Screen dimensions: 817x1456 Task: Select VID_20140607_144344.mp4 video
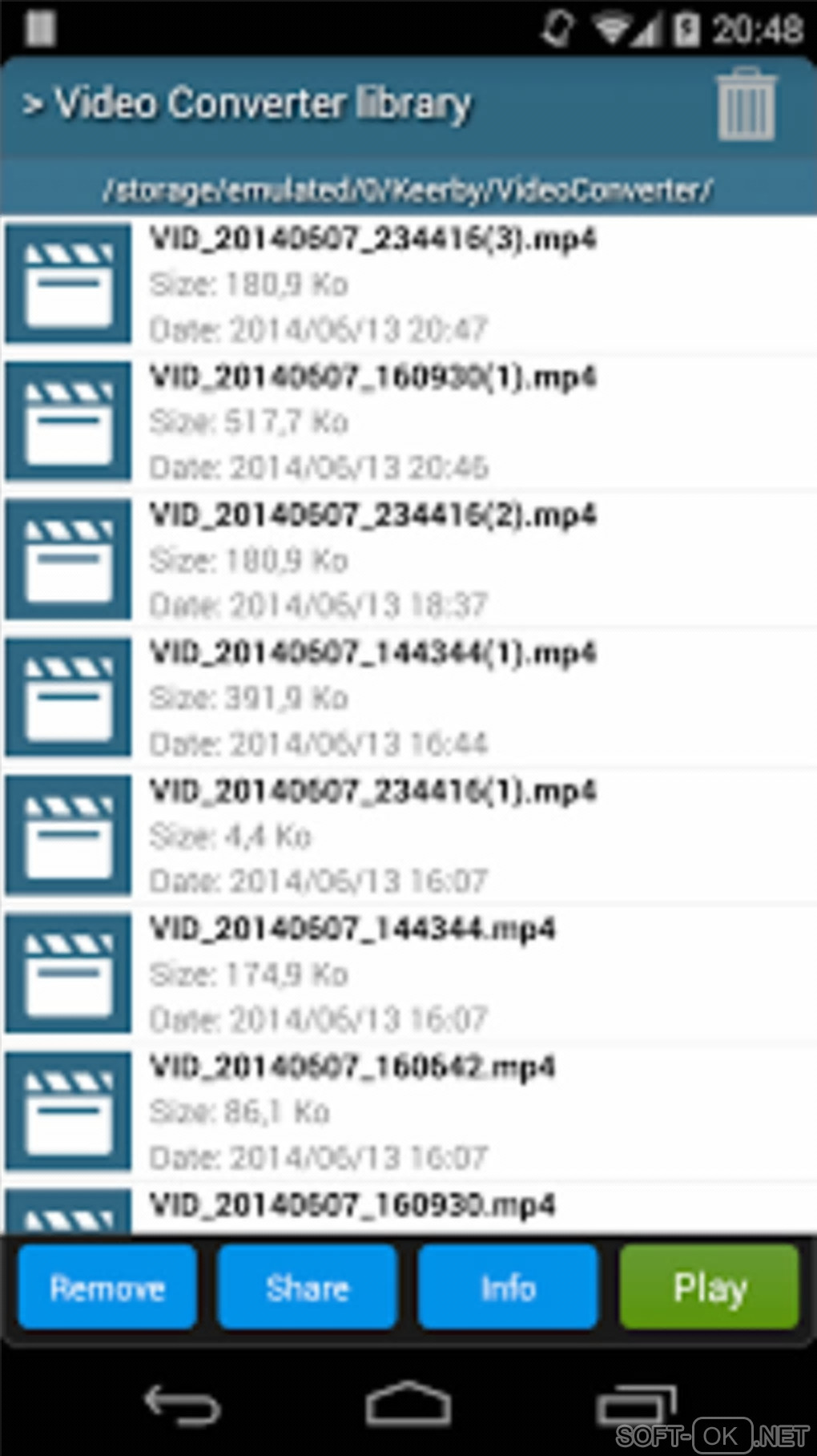click(408, 974)
